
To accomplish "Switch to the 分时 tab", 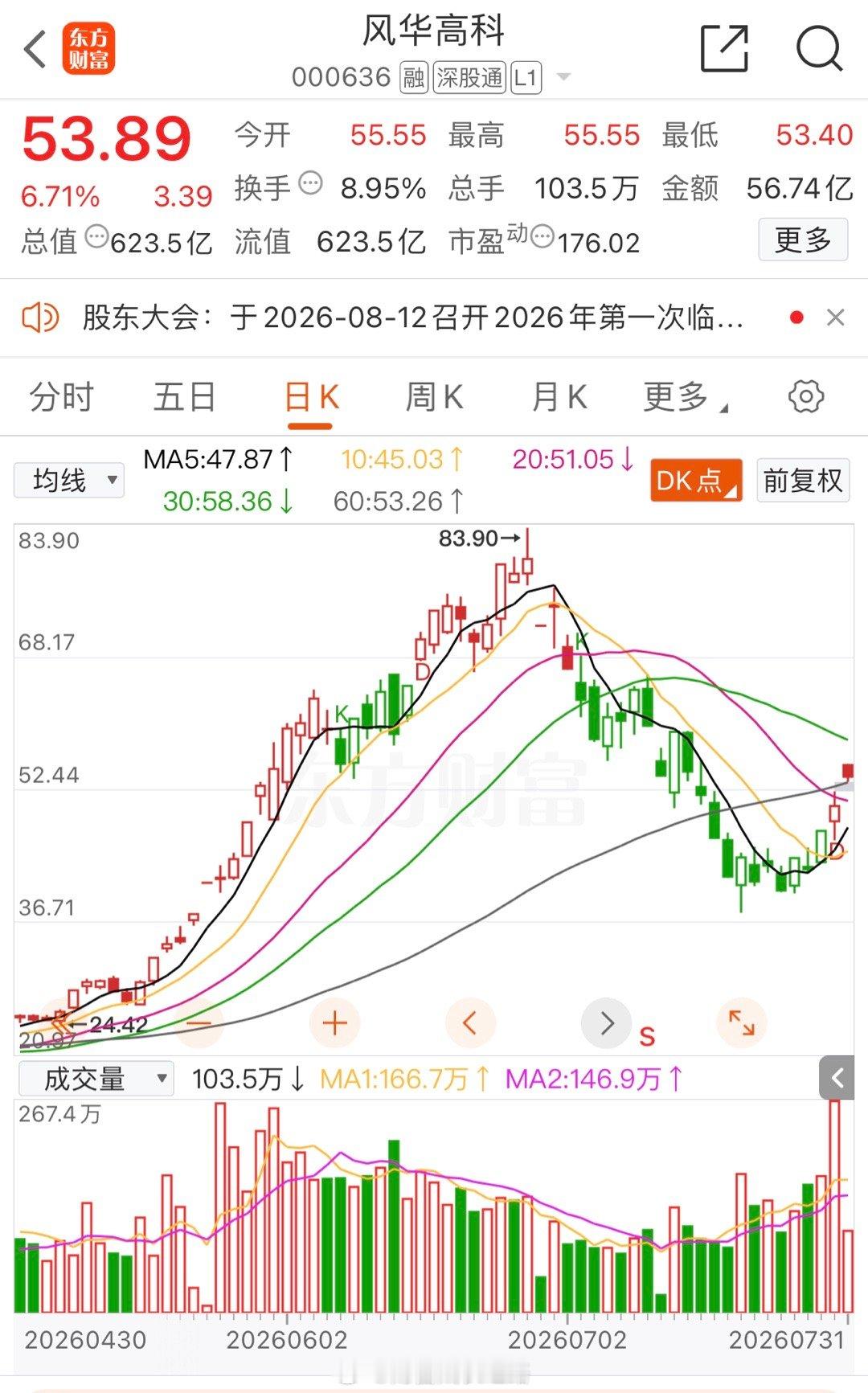I will click(62, 397).
